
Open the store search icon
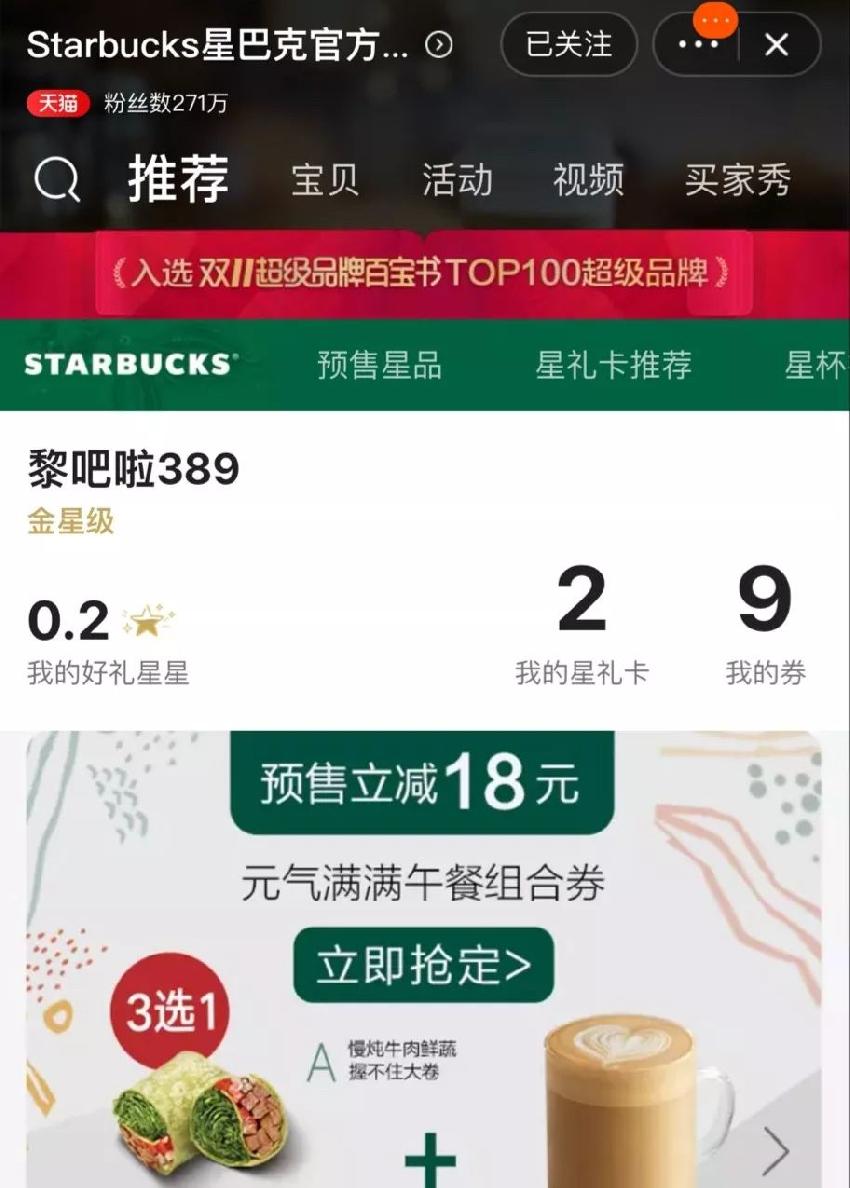point(57,181)
